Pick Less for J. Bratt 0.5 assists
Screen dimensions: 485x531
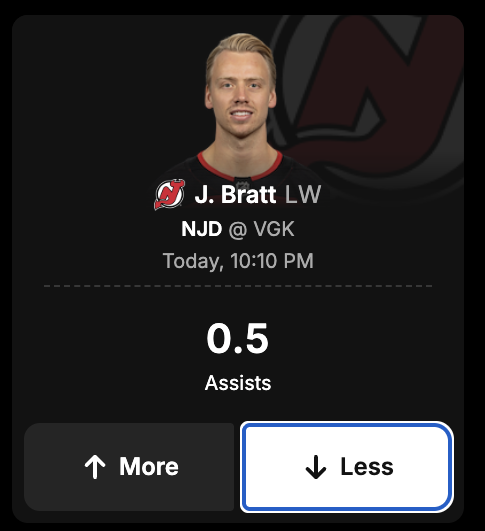coord(347,467)
